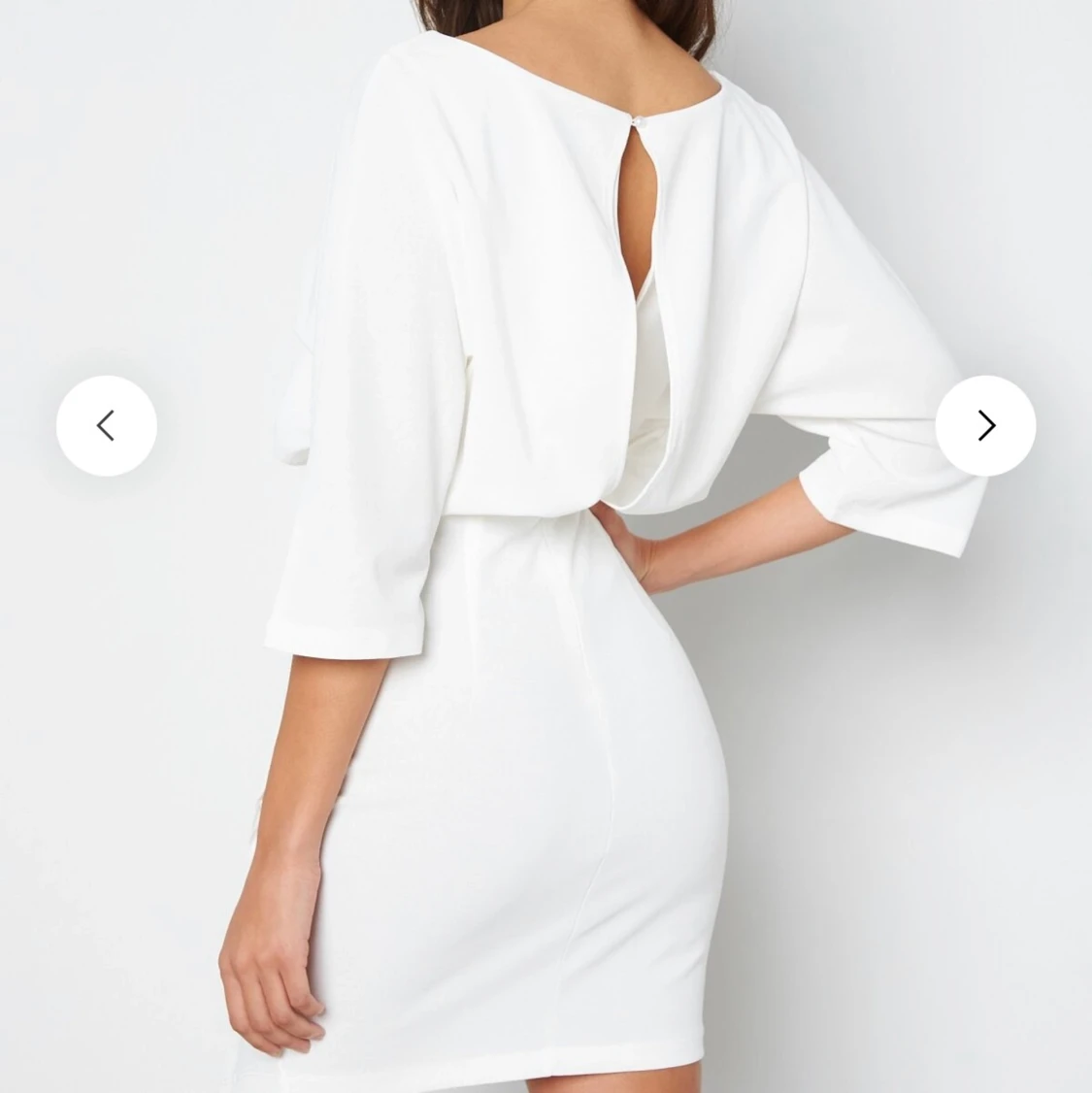Go to the next product image
Screen dimensions: 1092x1093
pyautogui.click(x=985, y=425)
